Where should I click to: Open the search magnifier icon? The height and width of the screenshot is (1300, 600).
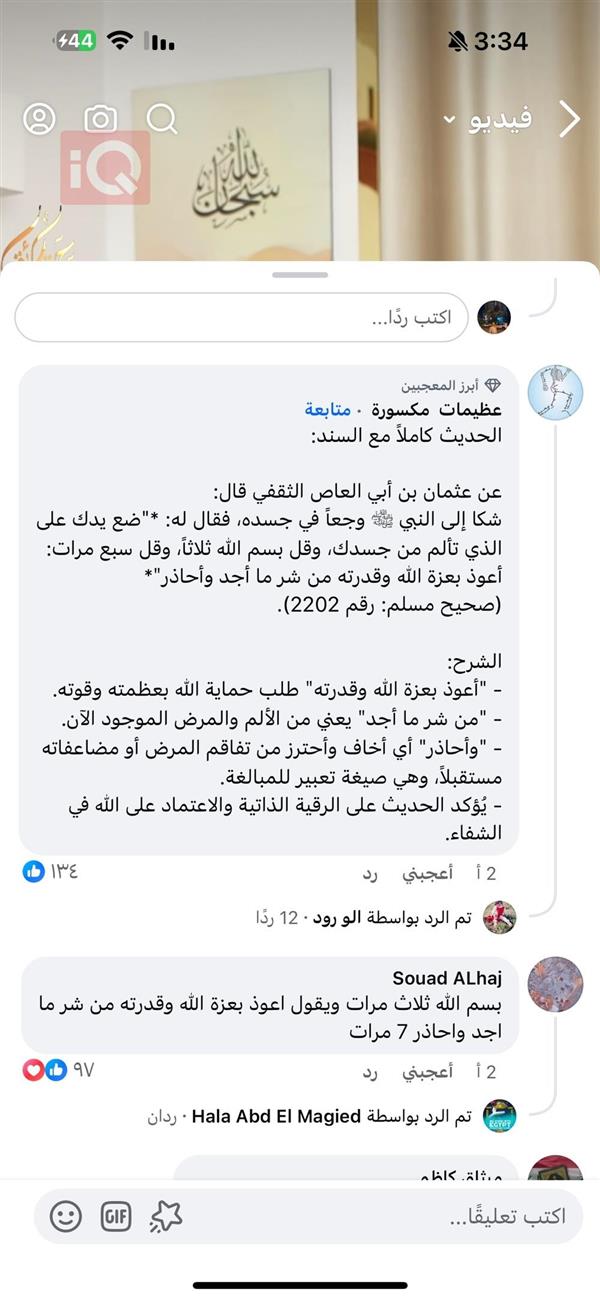[x=162, y=119]
